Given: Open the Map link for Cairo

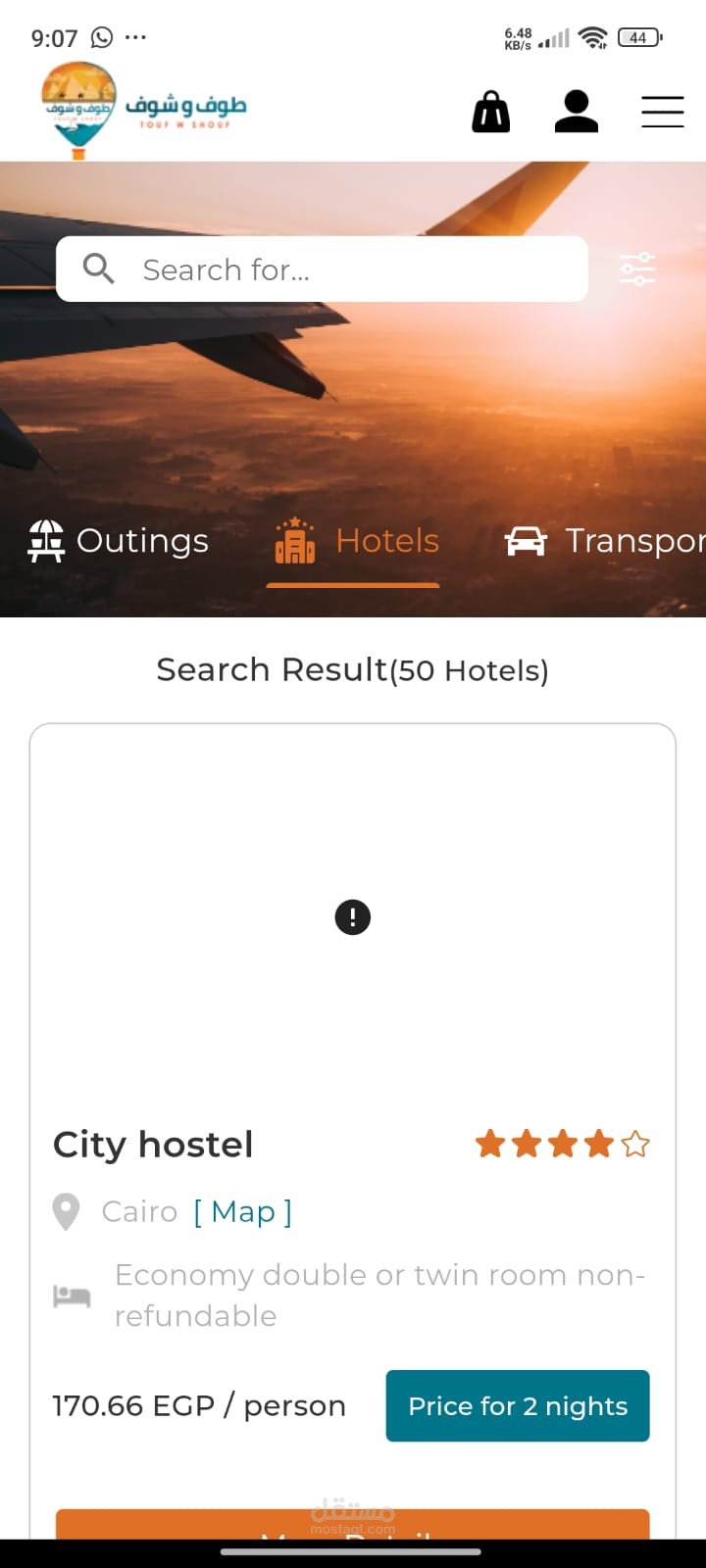Looking at the screenshot, I should click(x=243, y=1212).
